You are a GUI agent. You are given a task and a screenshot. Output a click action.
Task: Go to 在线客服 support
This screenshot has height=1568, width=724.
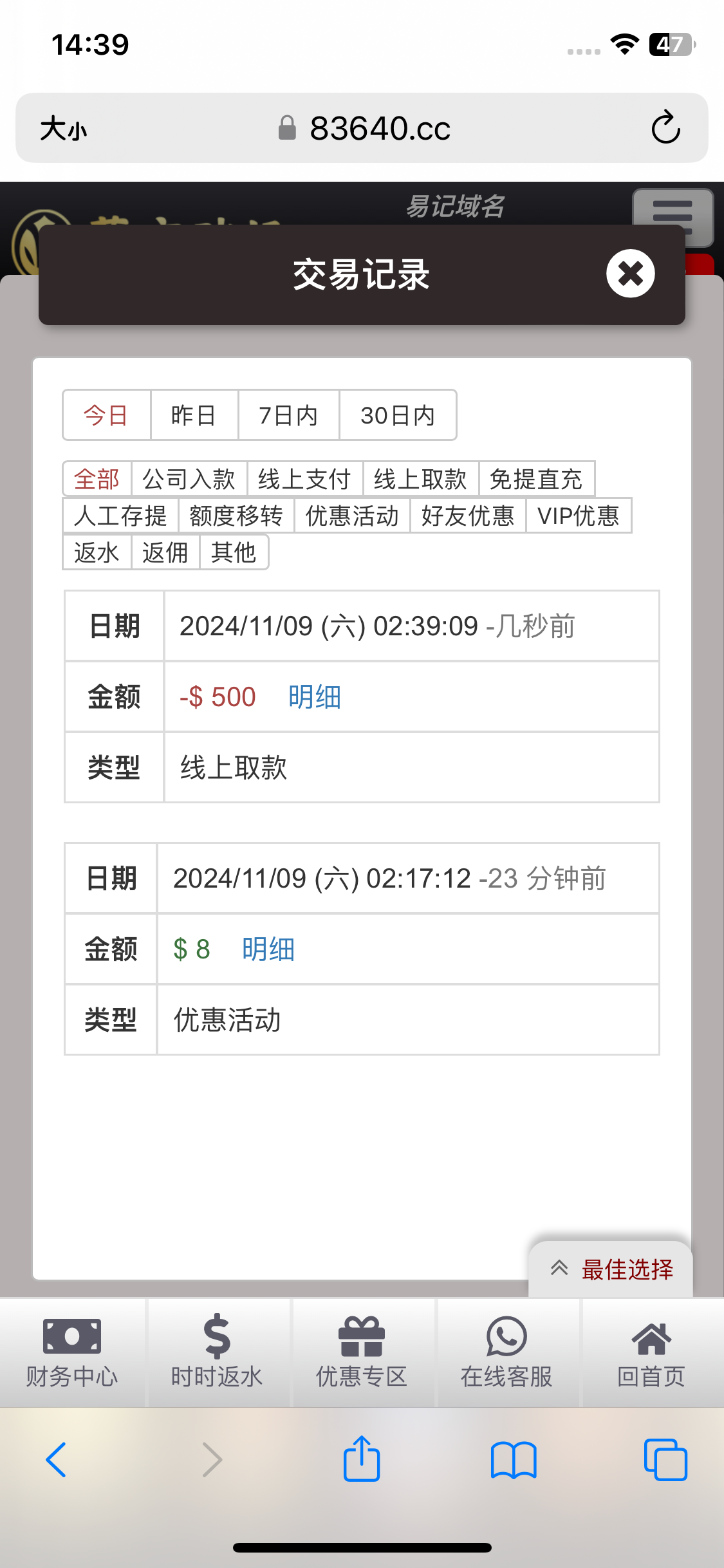(x=506, y=1352)
